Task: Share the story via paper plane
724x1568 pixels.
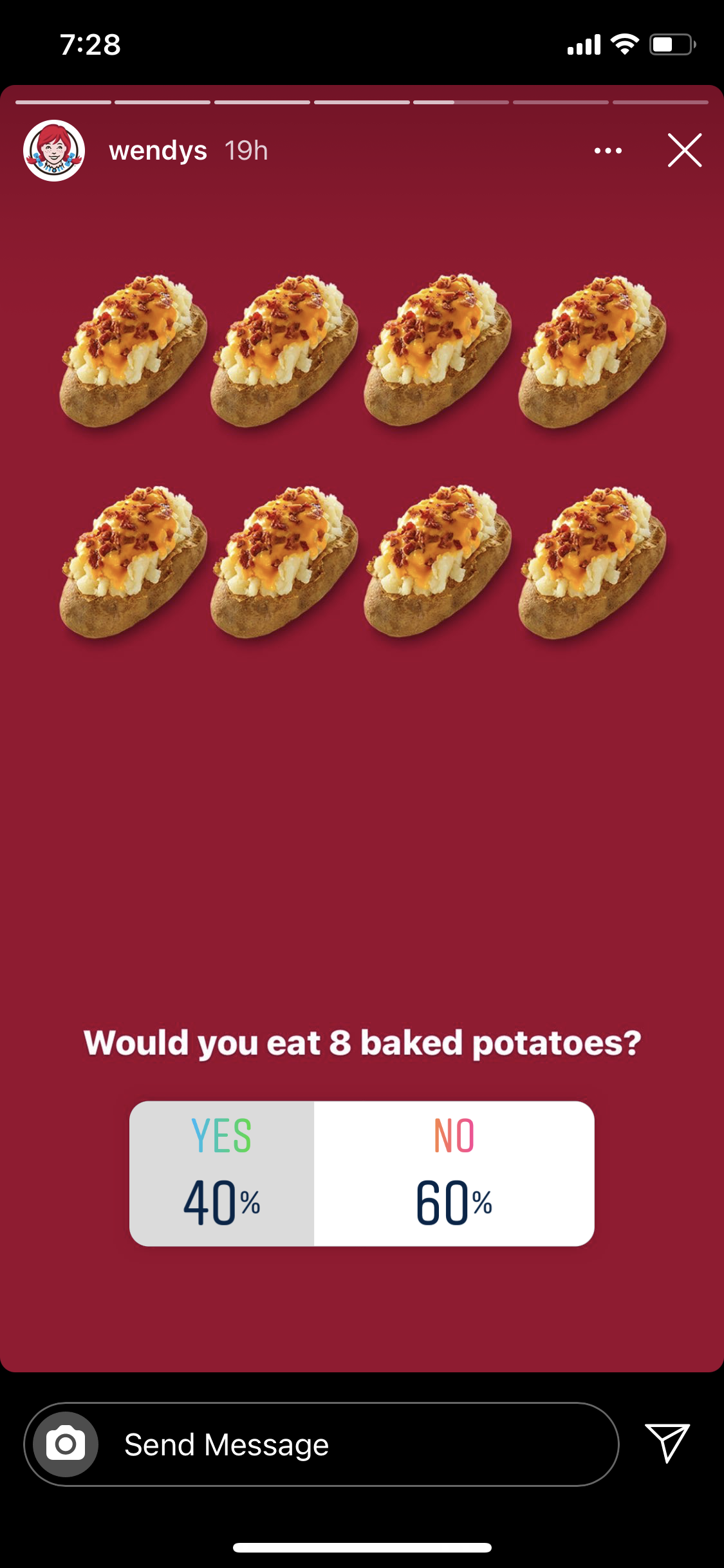Action: point(667,1442)
